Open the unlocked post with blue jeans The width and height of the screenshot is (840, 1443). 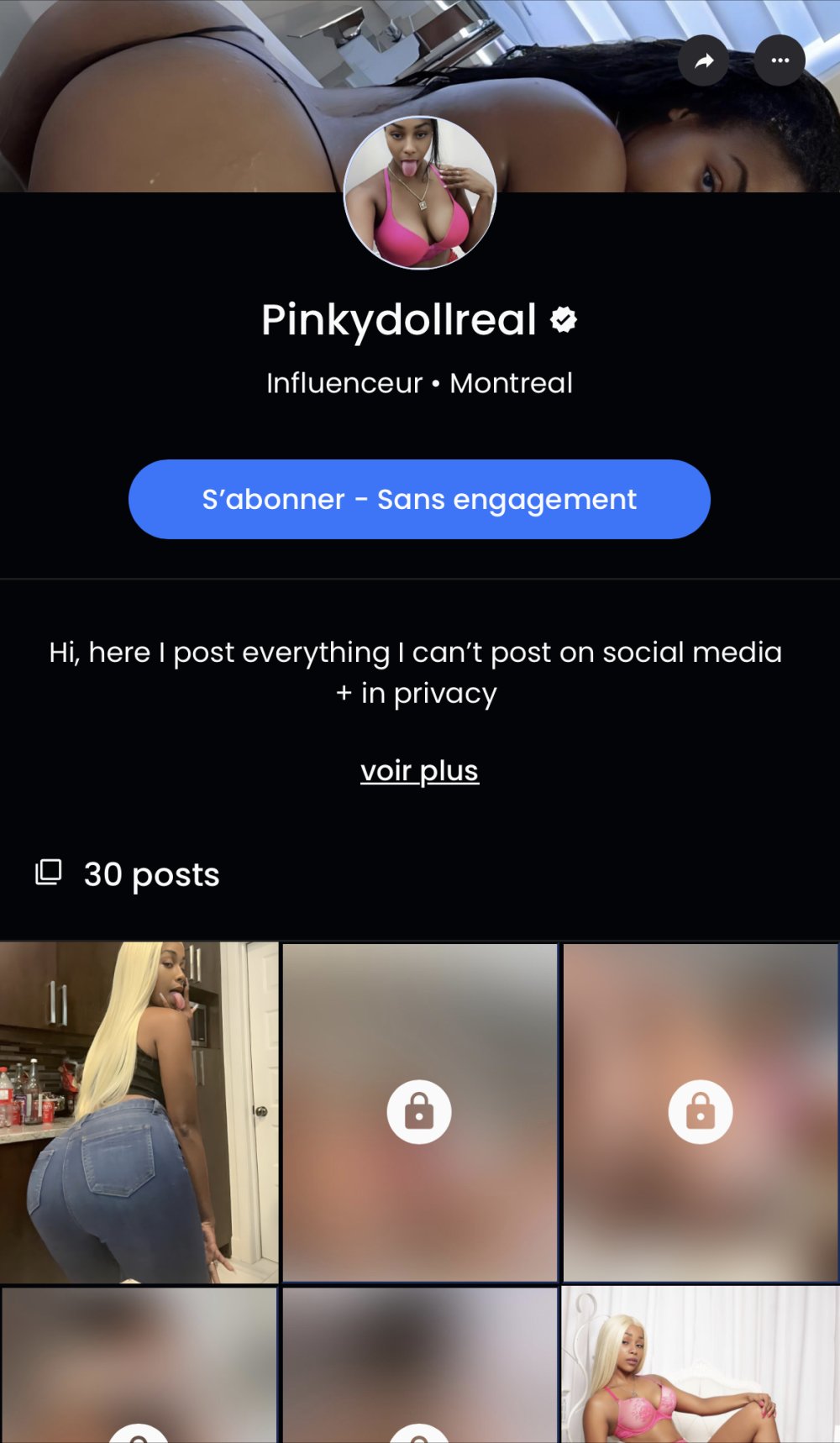139,1111
